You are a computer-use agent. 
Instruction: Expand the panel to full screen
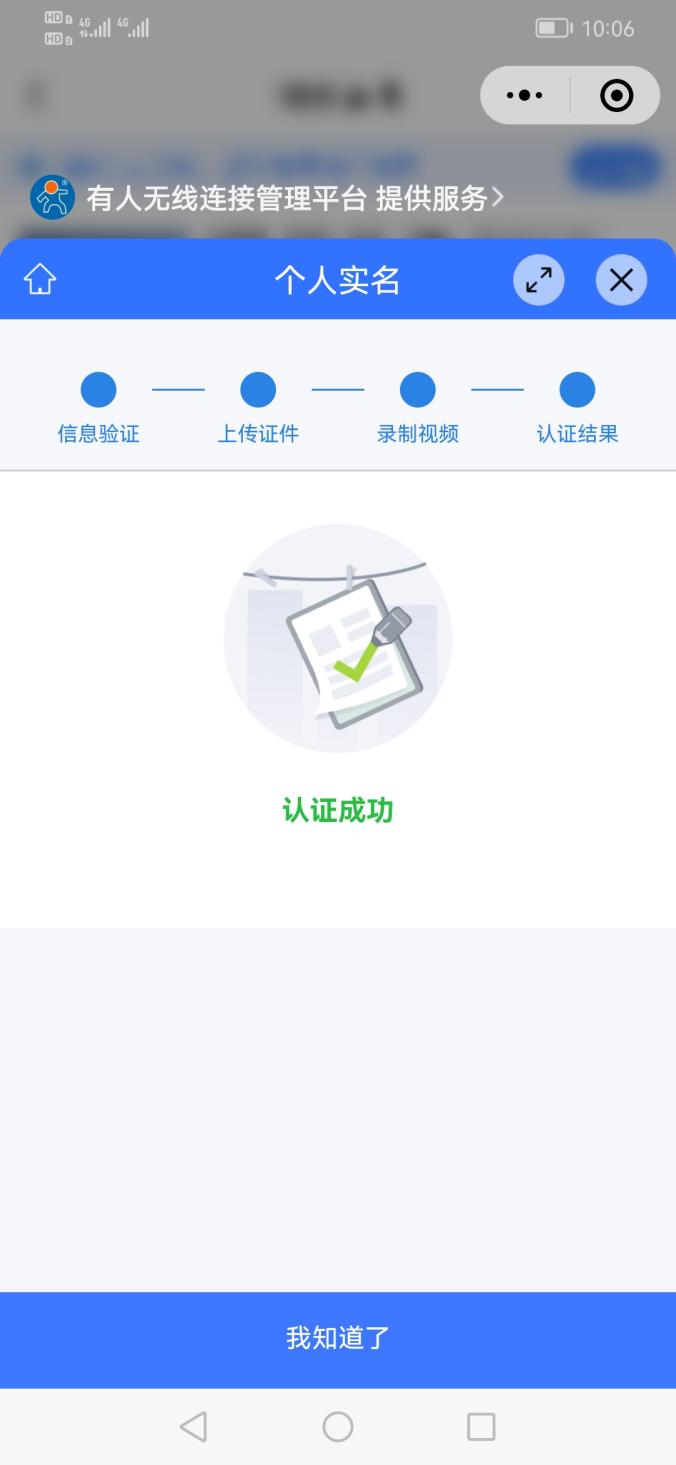[x=539, y=280]
